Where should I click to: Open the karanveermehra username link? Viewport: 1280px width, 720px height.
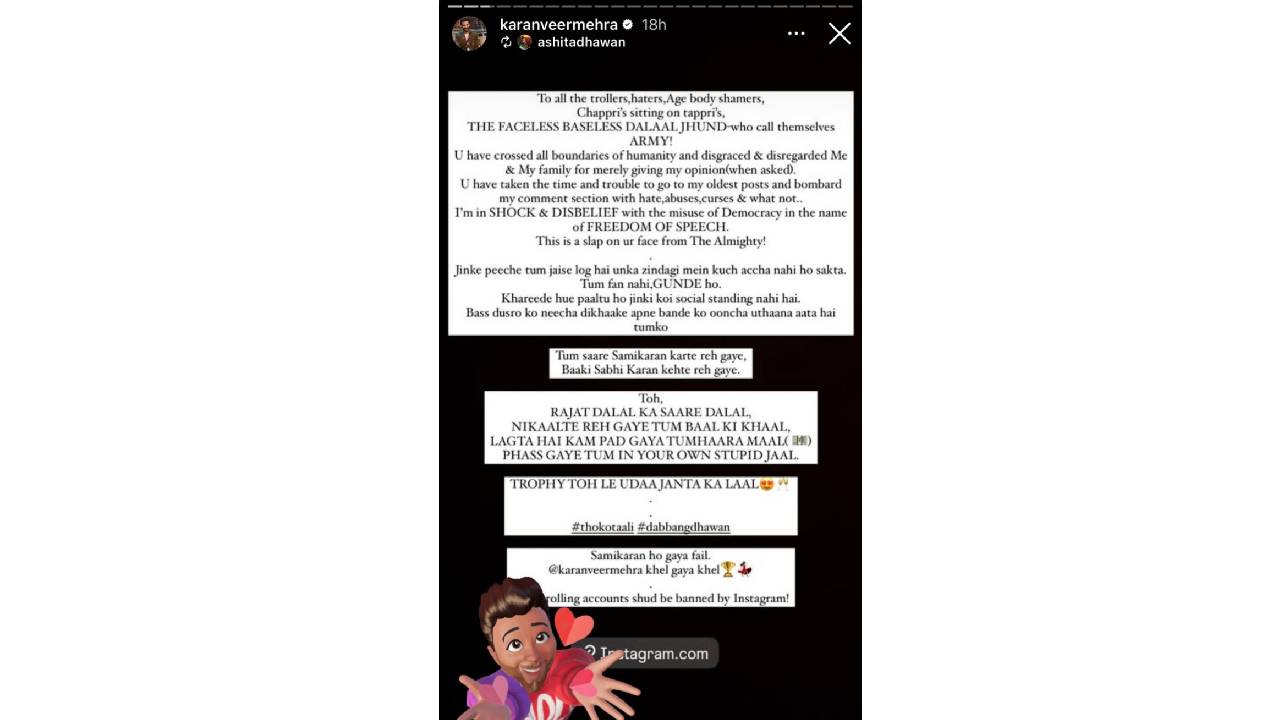click(x=558, y=24)
